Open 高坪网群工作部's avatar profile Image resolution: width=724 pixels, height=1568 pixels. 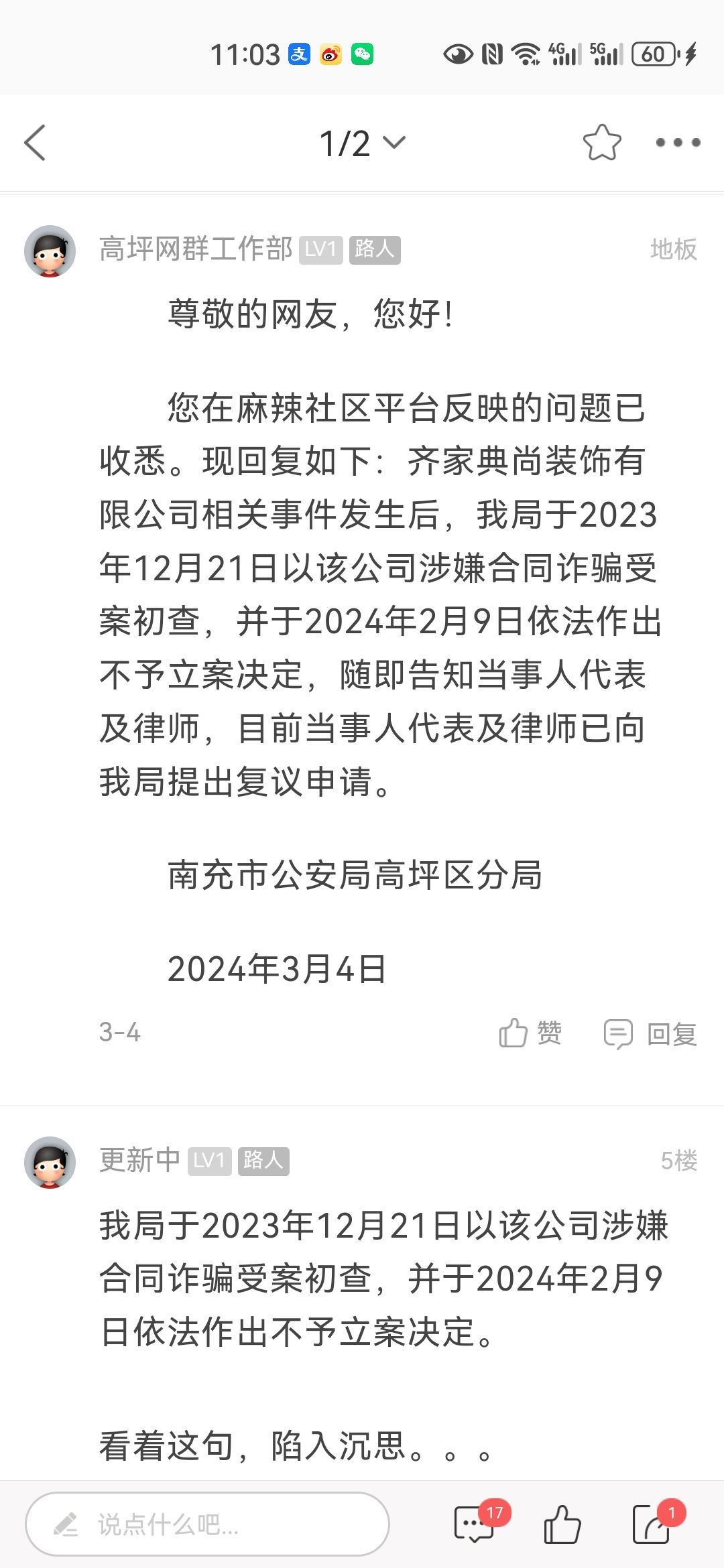[x=50, y=251]
